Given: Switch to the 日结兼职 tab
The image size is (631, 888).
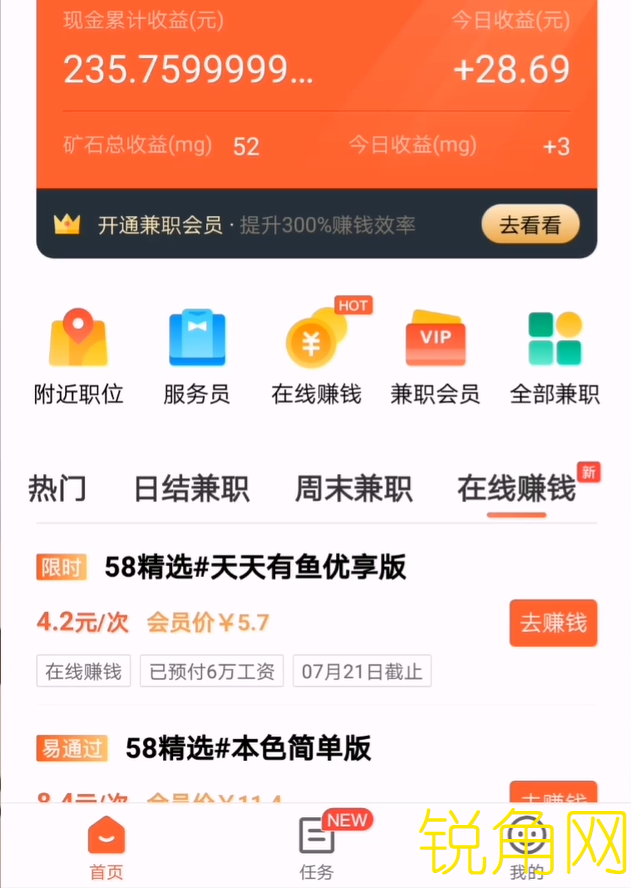Looking at the screenshot, I should pyautogui.click(x=192, y=489).
